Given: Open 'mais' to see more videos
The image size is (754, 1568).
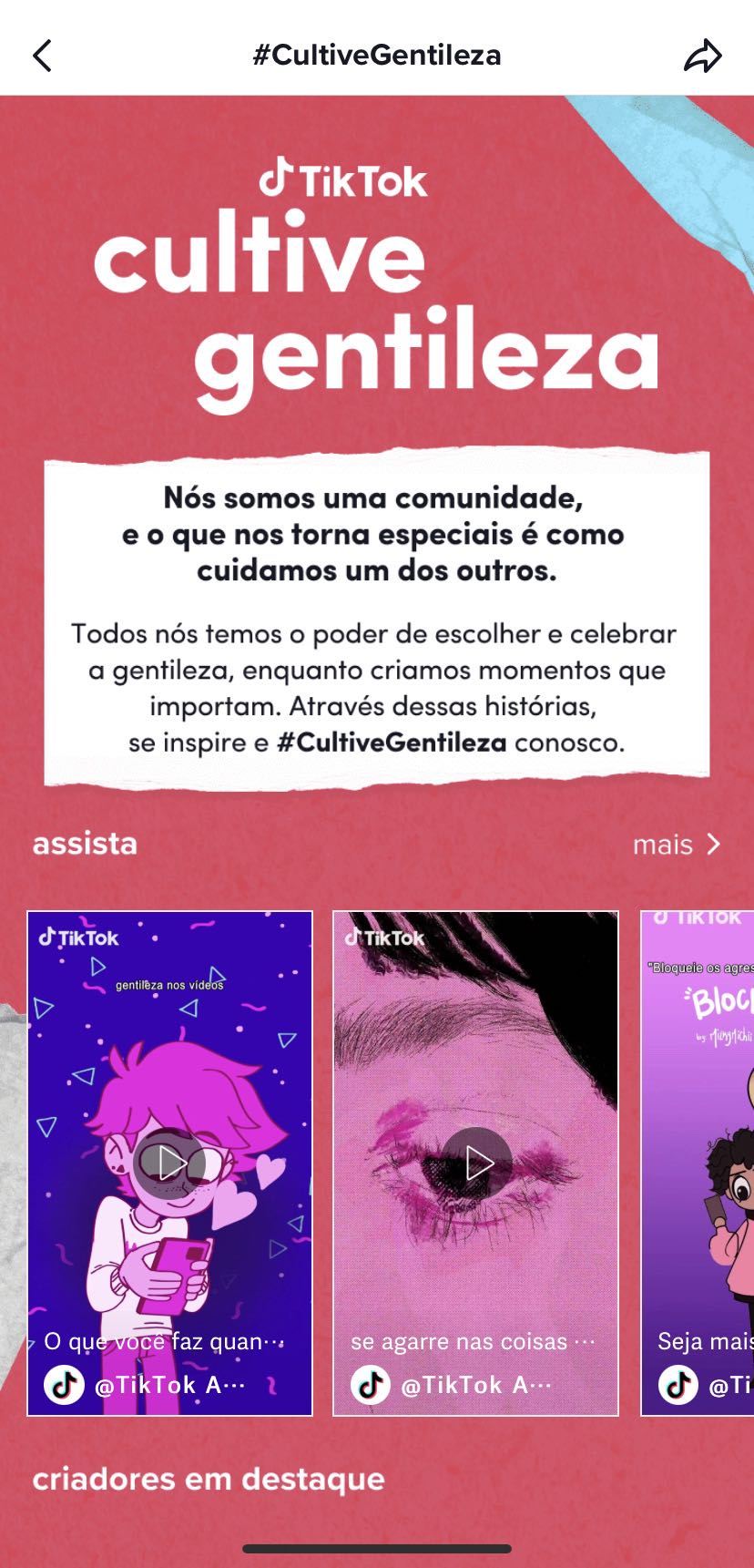Looking at the screenshot, I should coord(677,845).
